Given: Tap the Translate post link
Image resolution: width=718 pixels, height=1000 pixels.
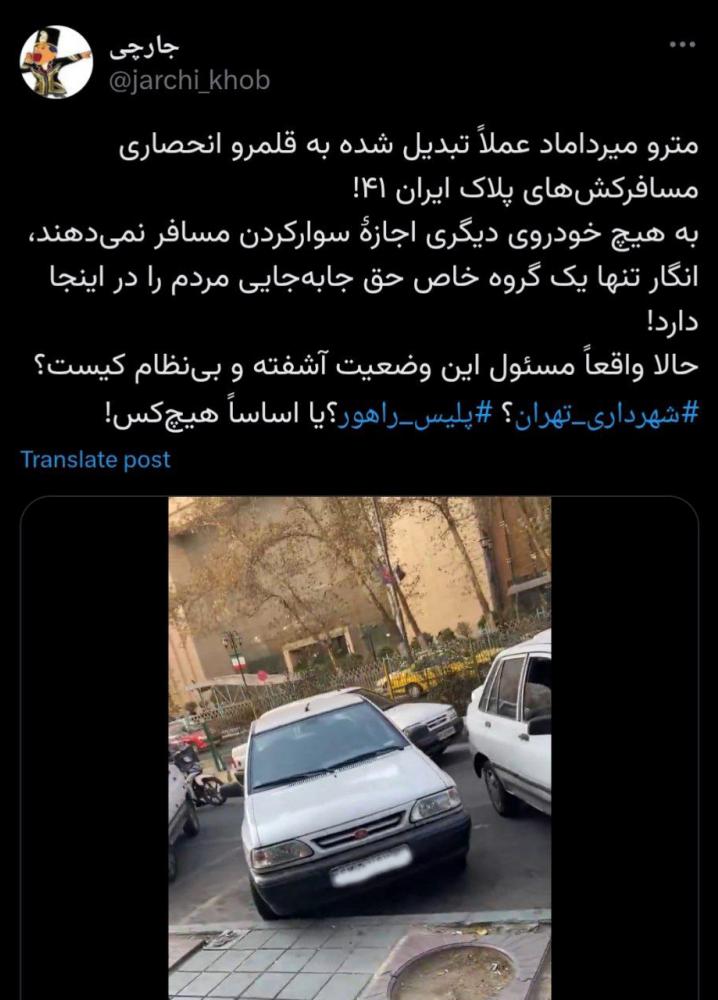Looking at the screenshot, I should (x=95, y=460).
